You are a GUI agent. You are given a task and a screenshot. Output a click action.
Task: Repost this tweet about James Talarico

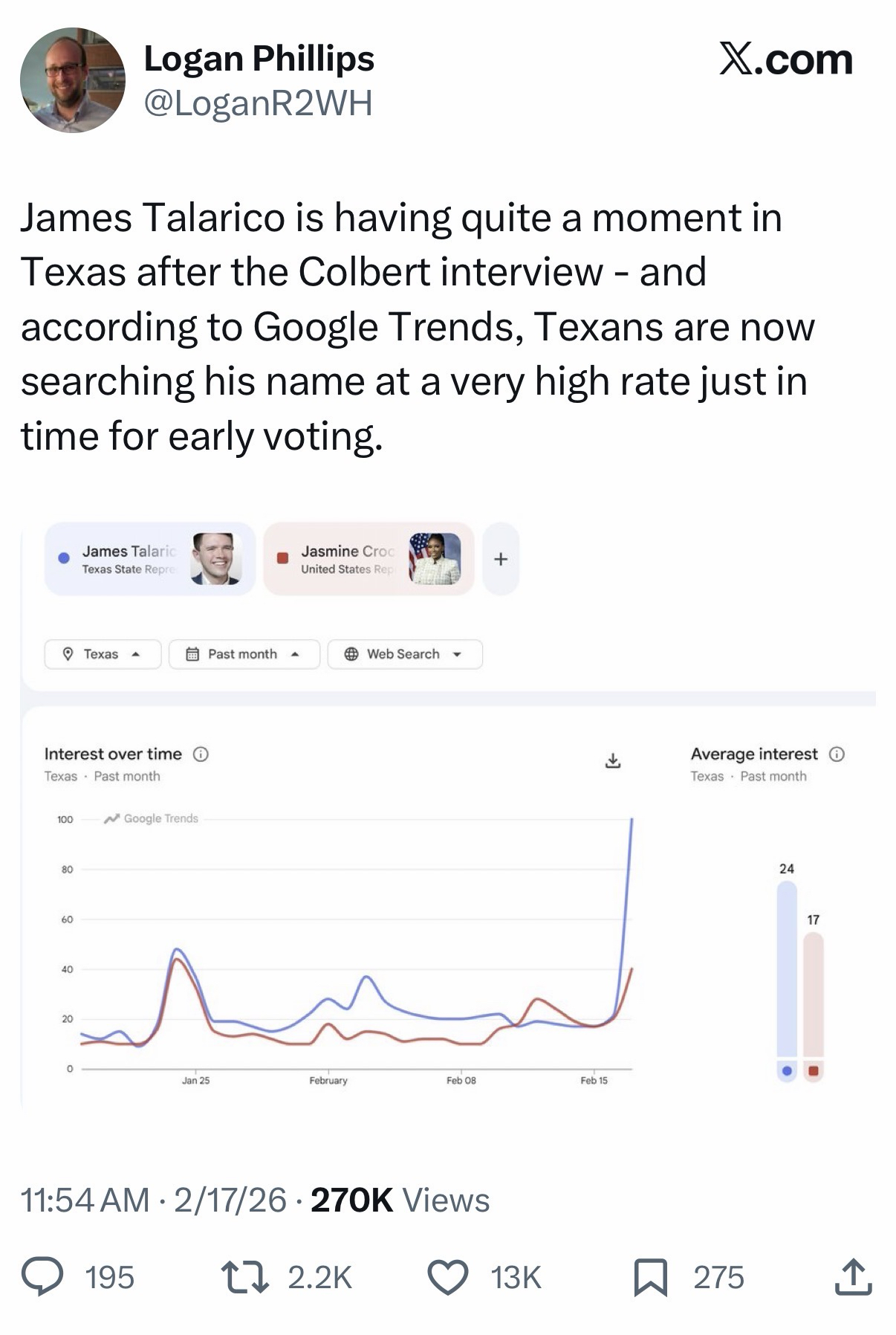(245, 1277)
